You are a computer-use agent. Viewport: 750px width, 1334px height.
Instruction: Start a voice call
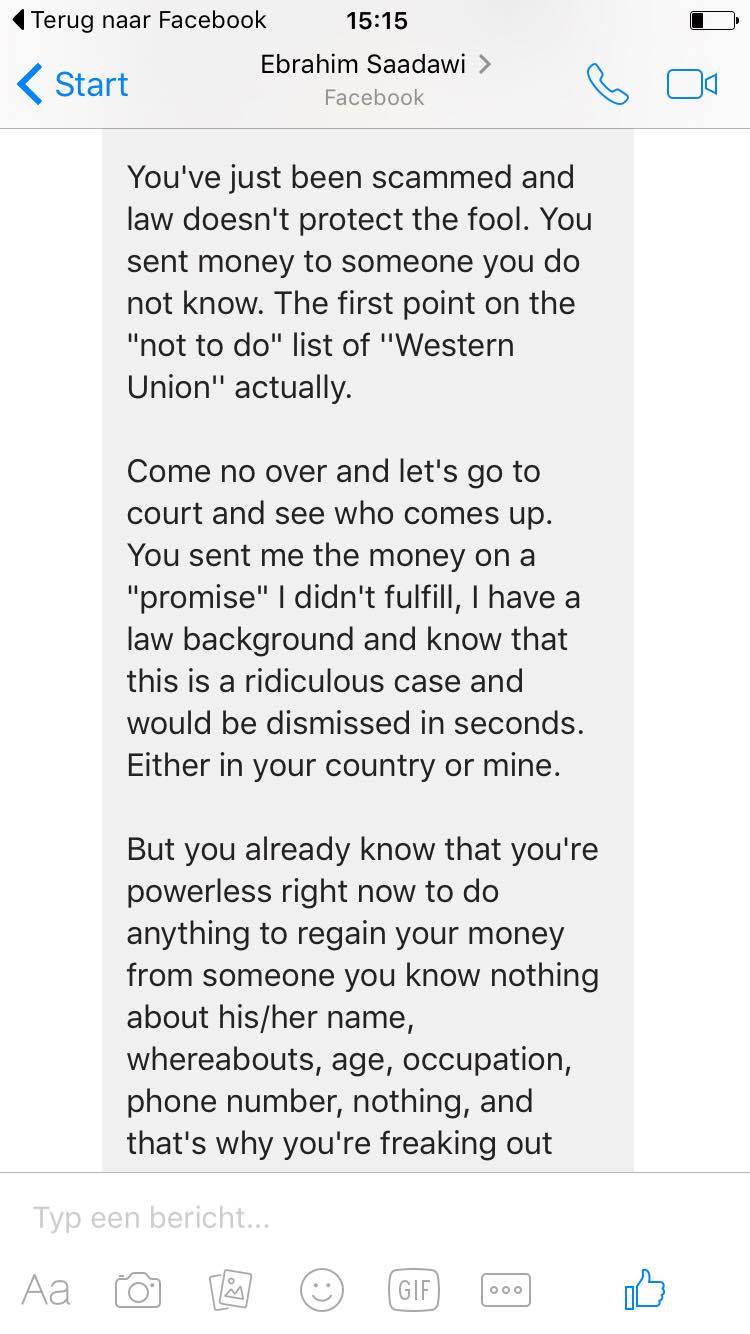[607, 85]
